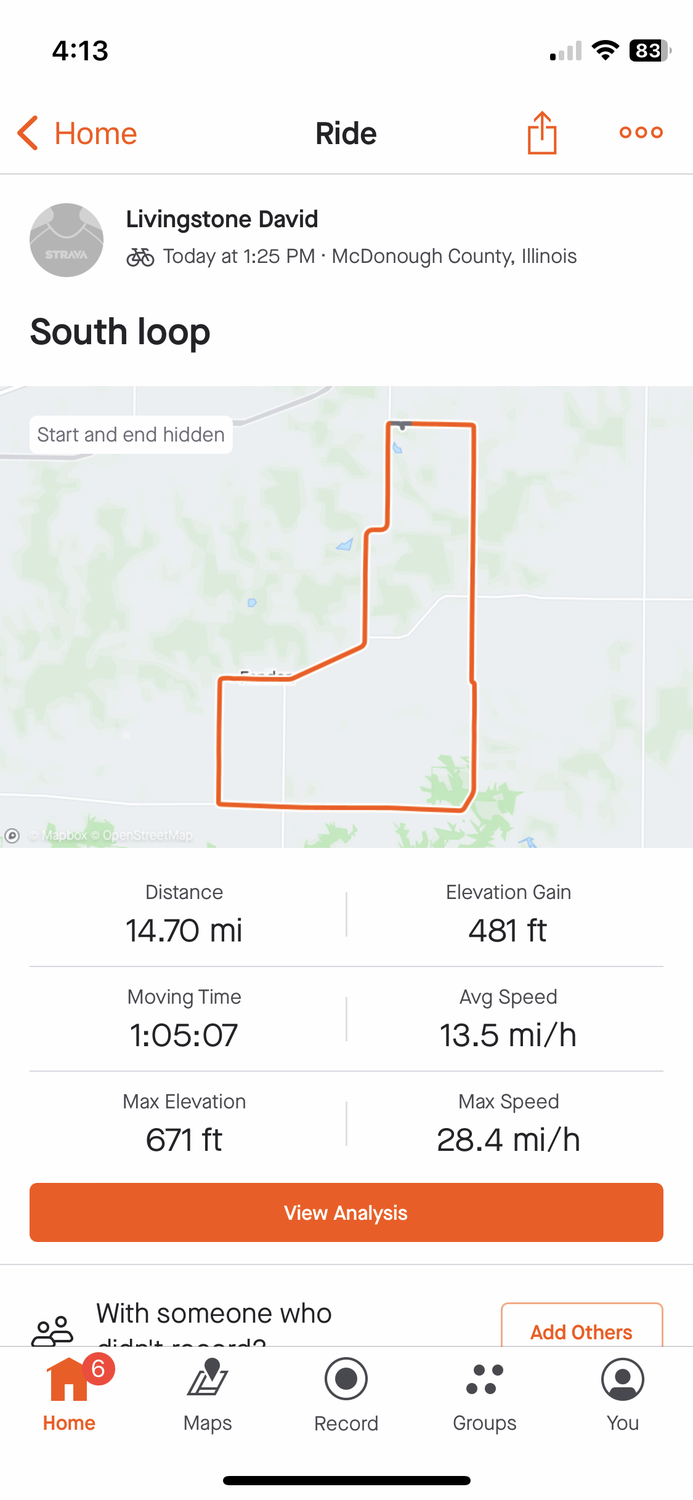
Task: Open the three-dot overflow menu
Action: pos(640,133)
